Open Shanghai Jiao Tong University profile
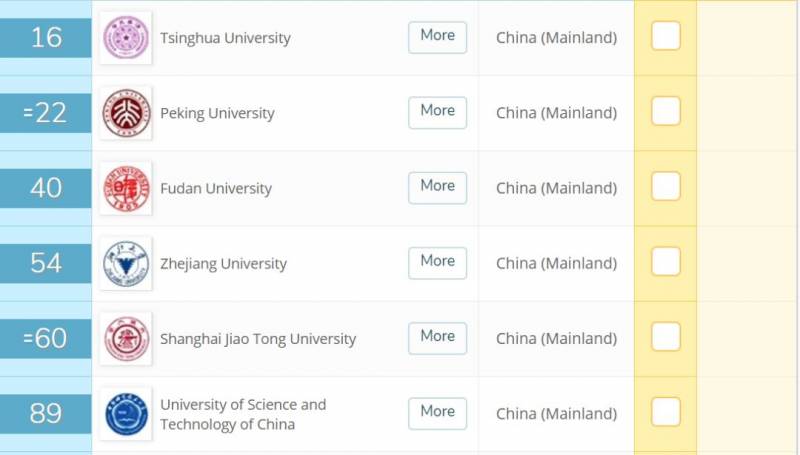 click(258, 339)
